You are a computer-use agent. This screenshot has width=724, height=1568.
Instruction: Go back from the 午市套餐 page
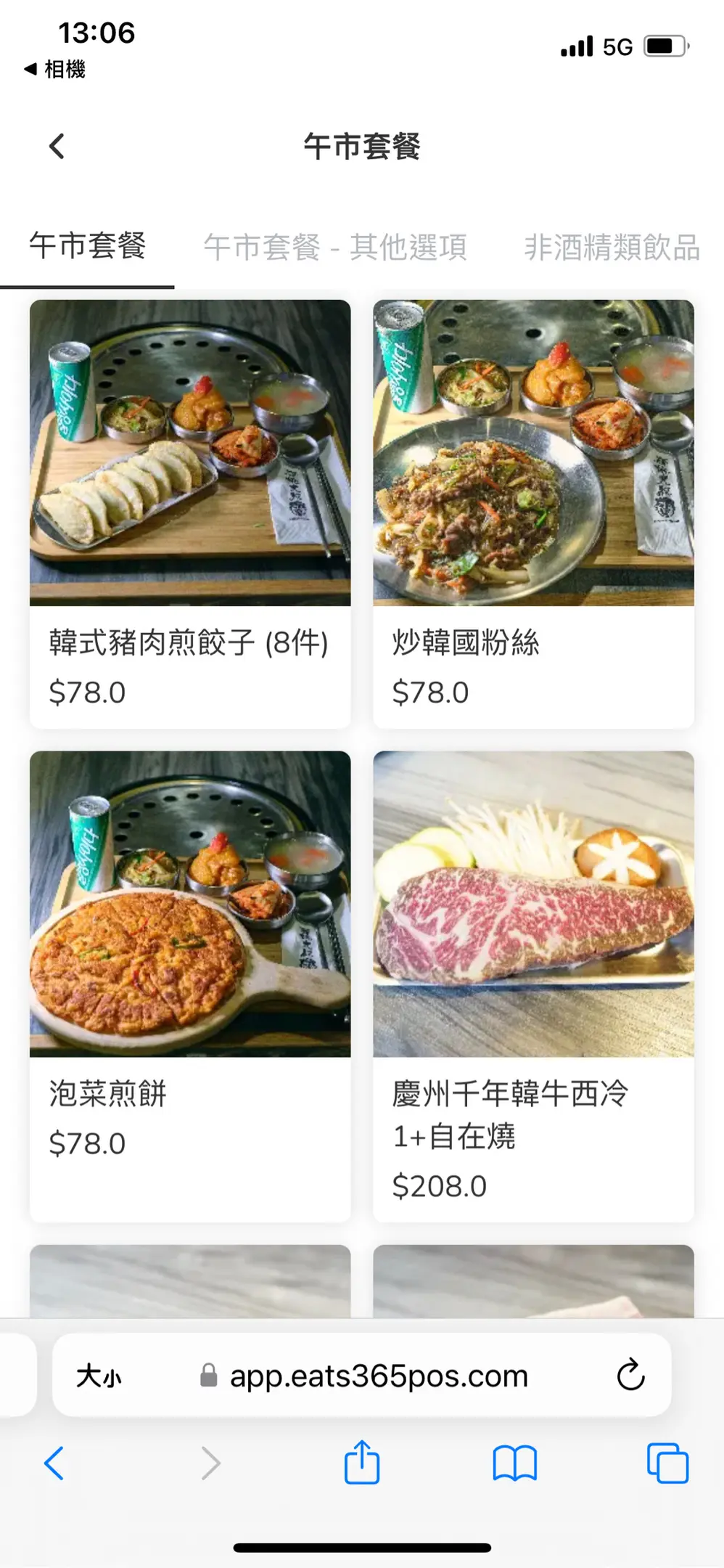pyautogui.click(x=57, y=146)
